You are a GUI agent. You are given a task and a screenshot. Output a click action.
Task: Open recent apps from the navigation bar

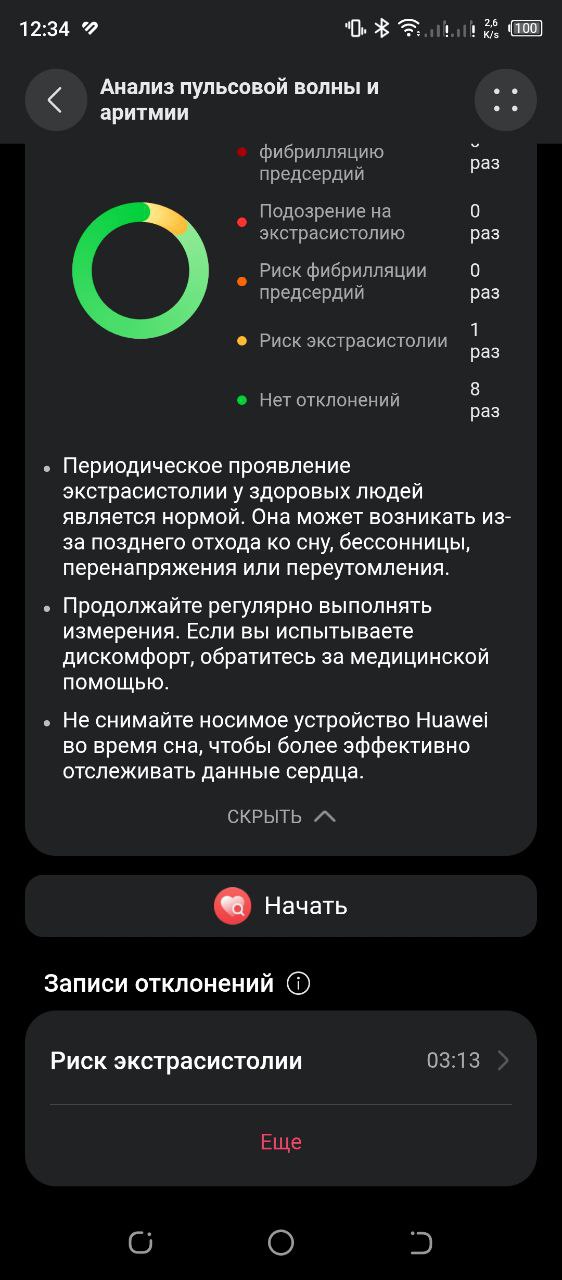tap(141, 1243)
